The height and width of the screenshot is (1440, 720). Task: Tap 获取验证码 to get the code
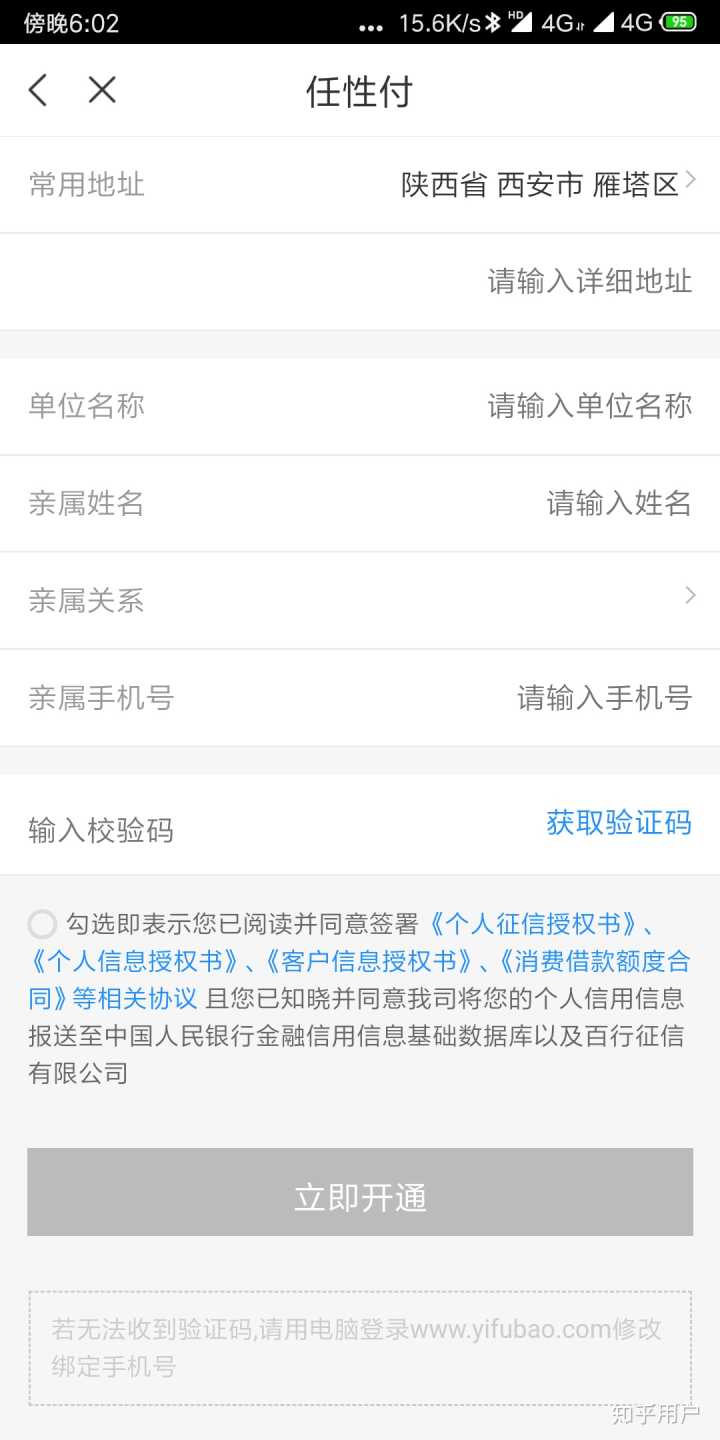click(618, 823)
